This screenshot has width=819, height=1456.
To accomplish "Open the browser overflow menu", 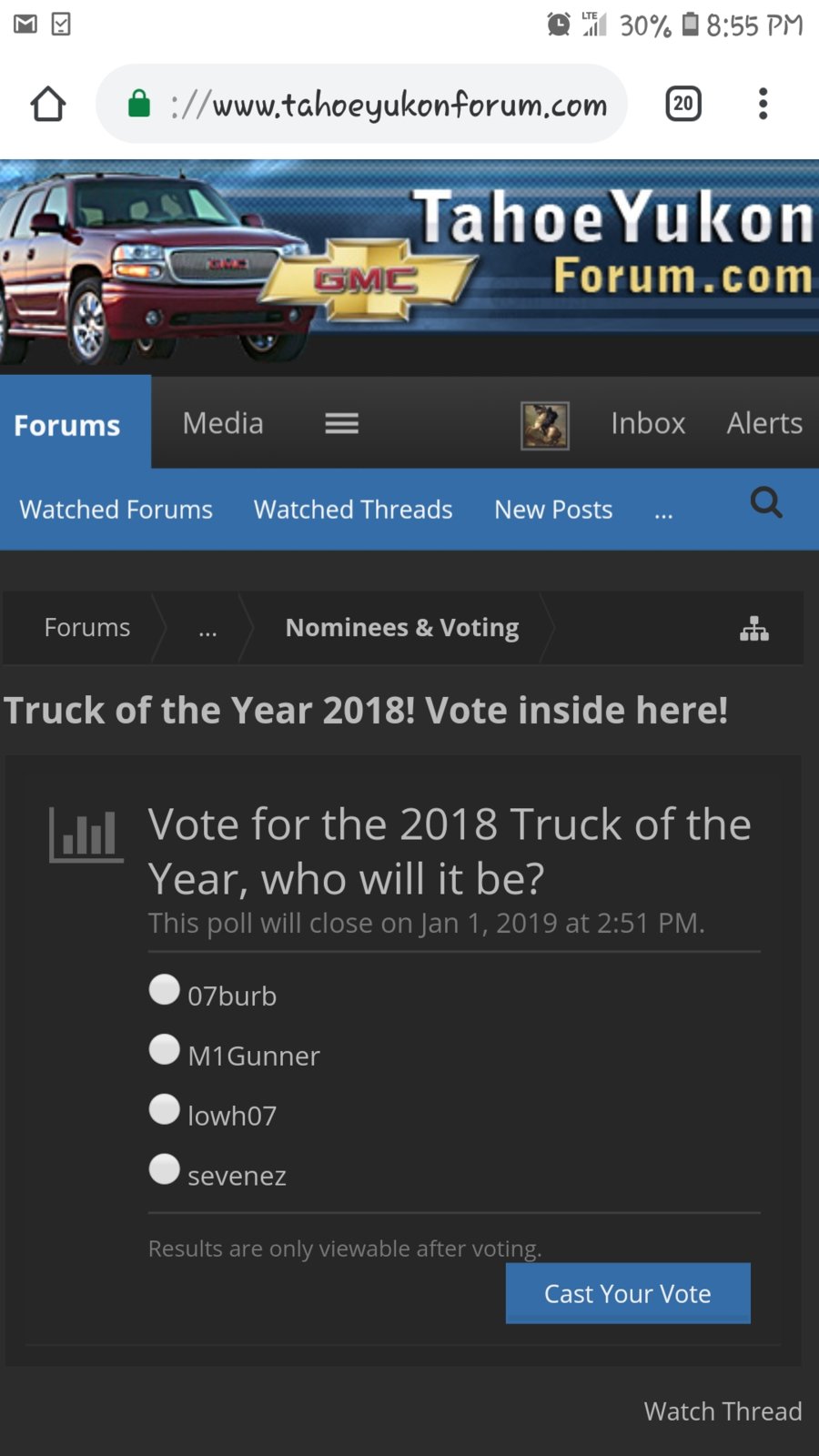I will [x=763, y=104].
